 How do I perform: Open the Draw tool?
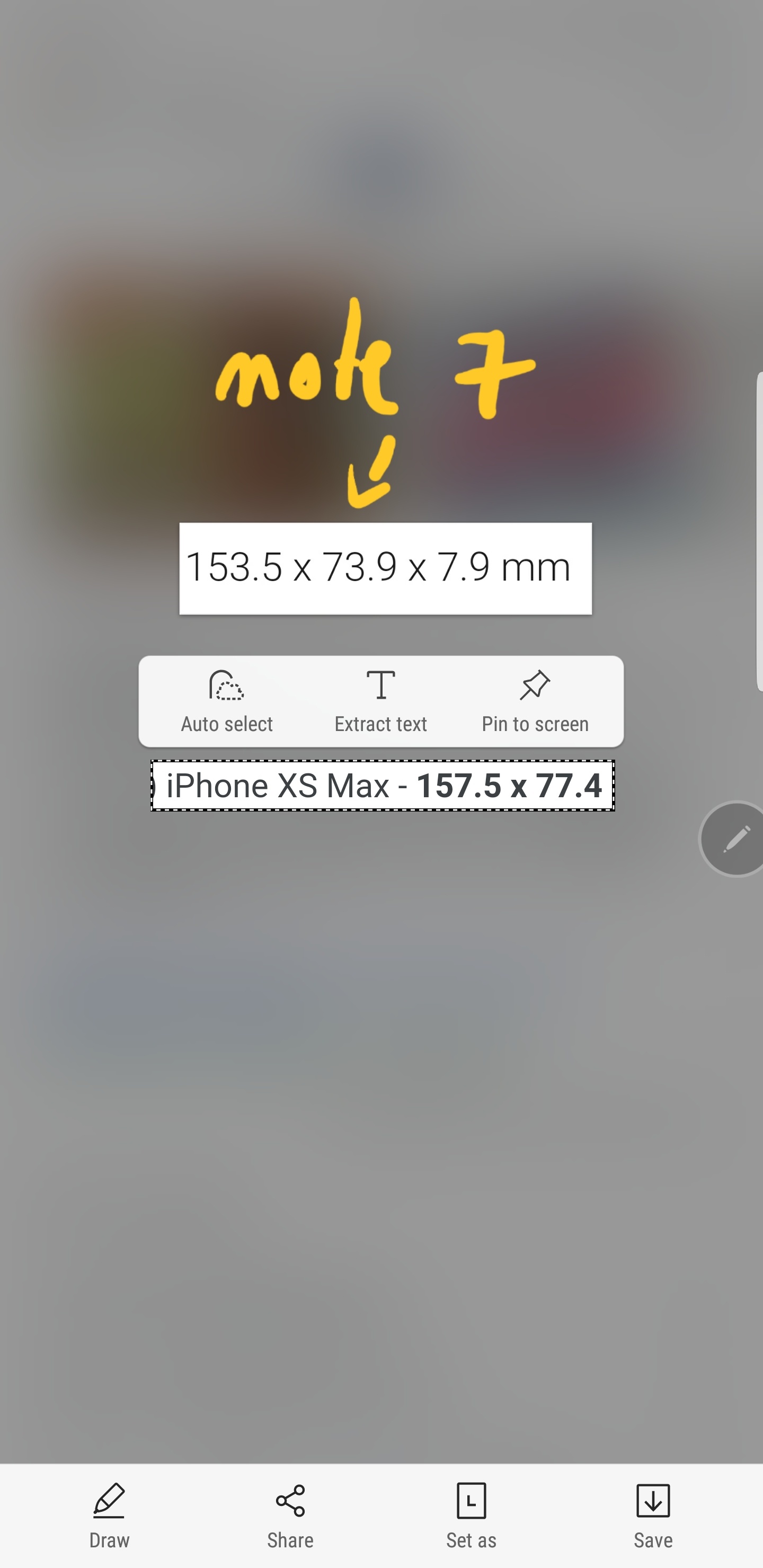[x=110, y=1516]
